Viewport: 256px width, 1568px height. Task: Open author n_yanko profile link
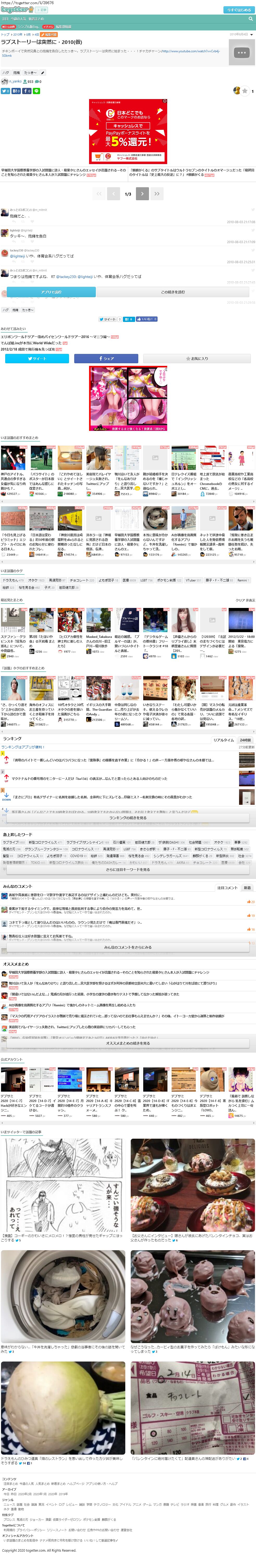15,82
